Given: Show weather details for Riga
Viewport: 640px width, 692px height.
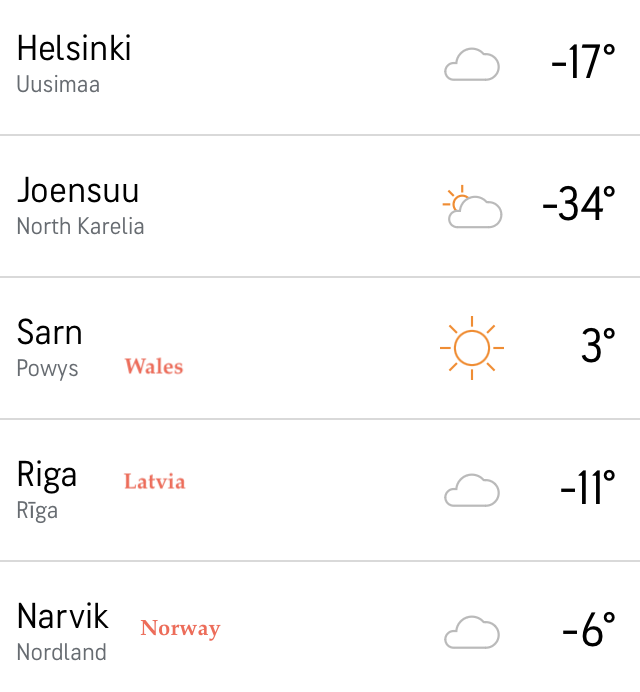Looking at the screenshot, I should coord(47,489).
